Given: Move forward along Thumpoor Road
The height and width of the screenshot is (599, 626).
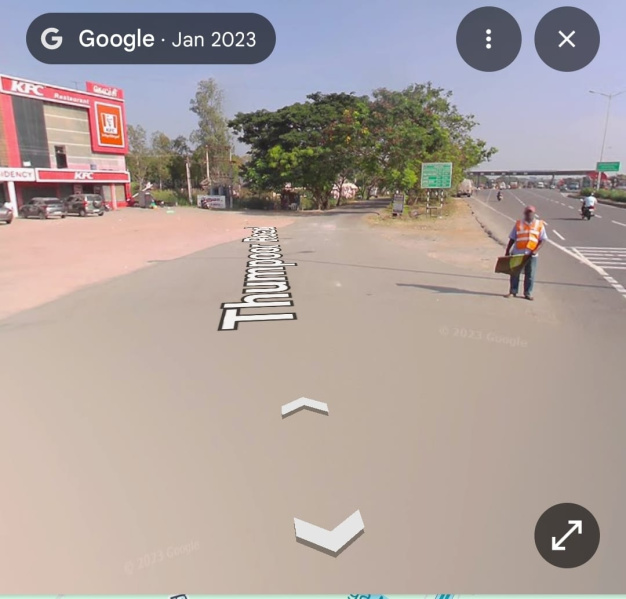Looking at the screenshot, I should point(305,406).
